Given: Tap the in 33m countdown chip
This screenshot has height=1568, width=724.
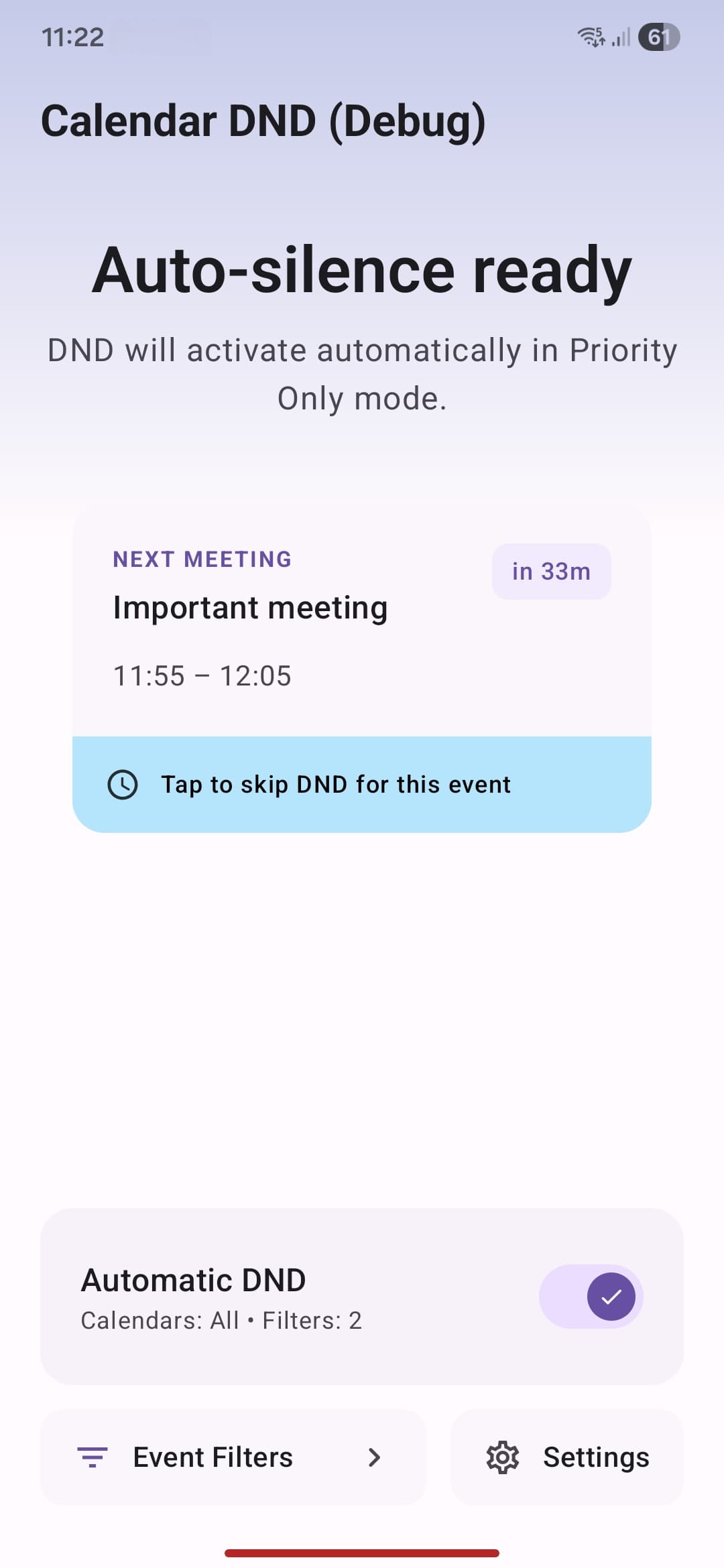Looking at the screenshot, I should (x=552, y=571).
